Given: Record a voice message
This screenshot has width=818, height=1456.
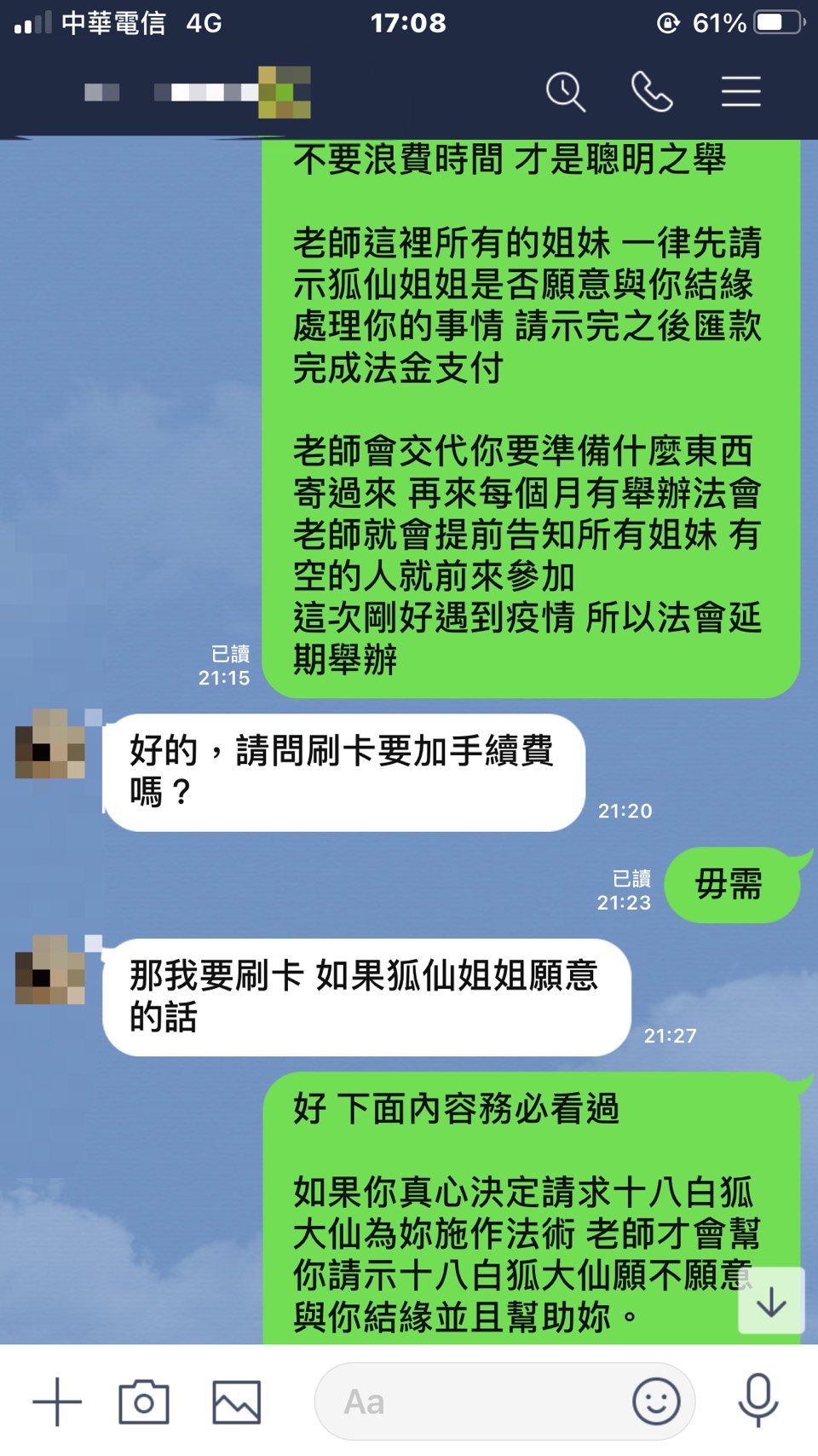Looking at the screenshot, I should pyautogui.click(x=758, y=1400).
